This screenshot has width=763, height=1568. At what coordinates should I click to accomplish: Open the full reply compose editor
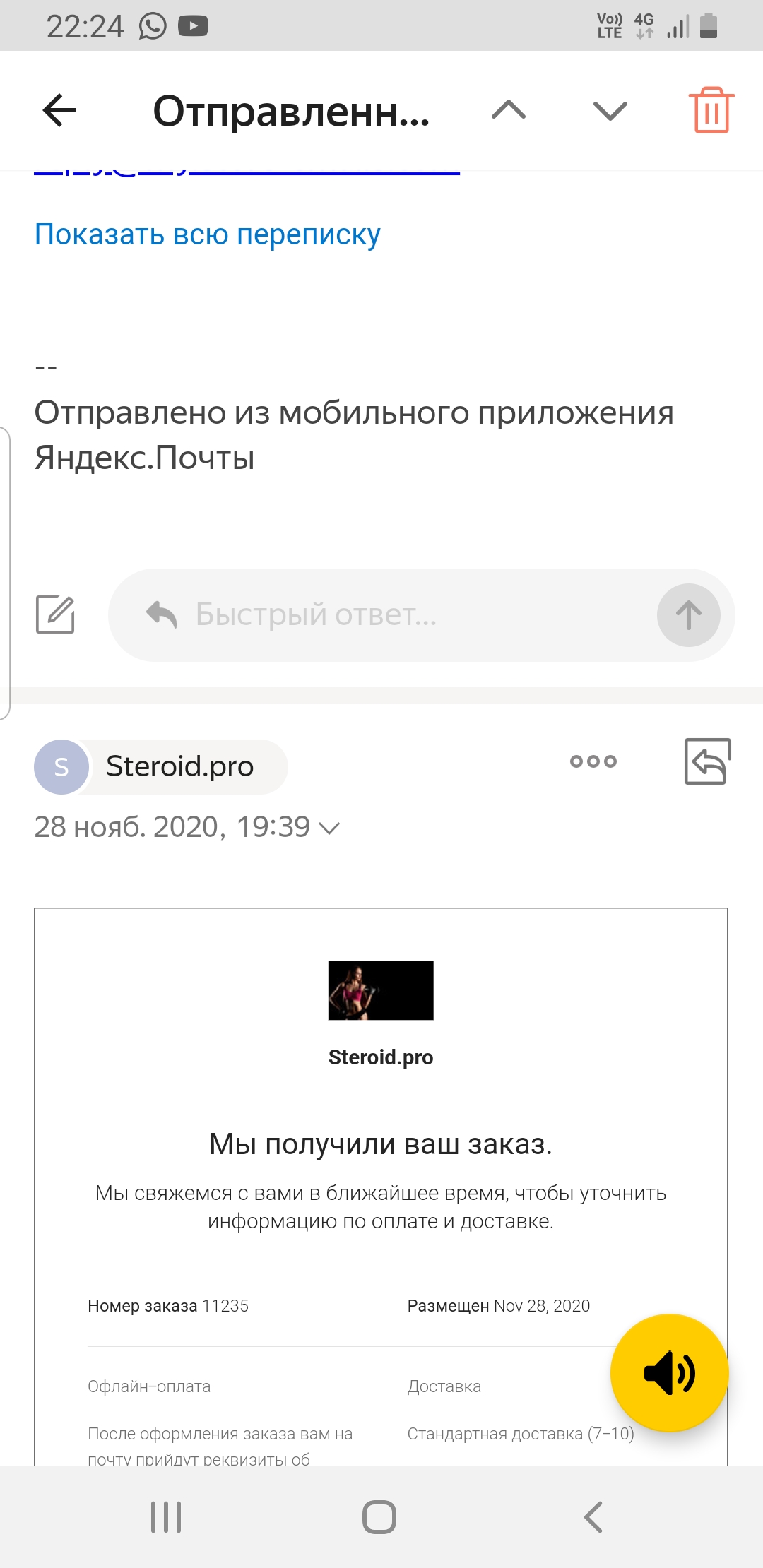(55, 614)
